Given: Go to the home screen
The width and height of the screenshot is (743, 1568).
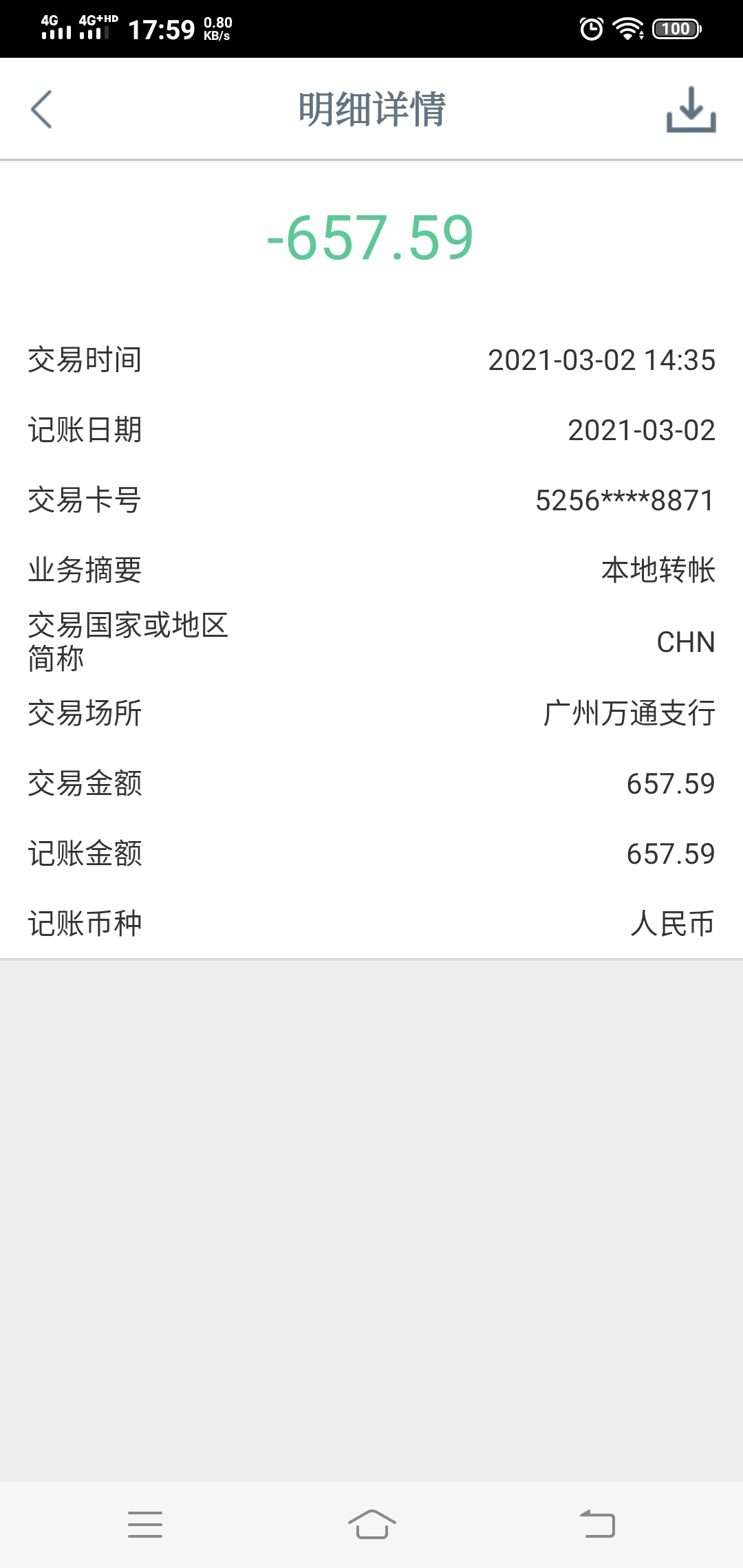Looking at the screenshot, I should 371,1524.
